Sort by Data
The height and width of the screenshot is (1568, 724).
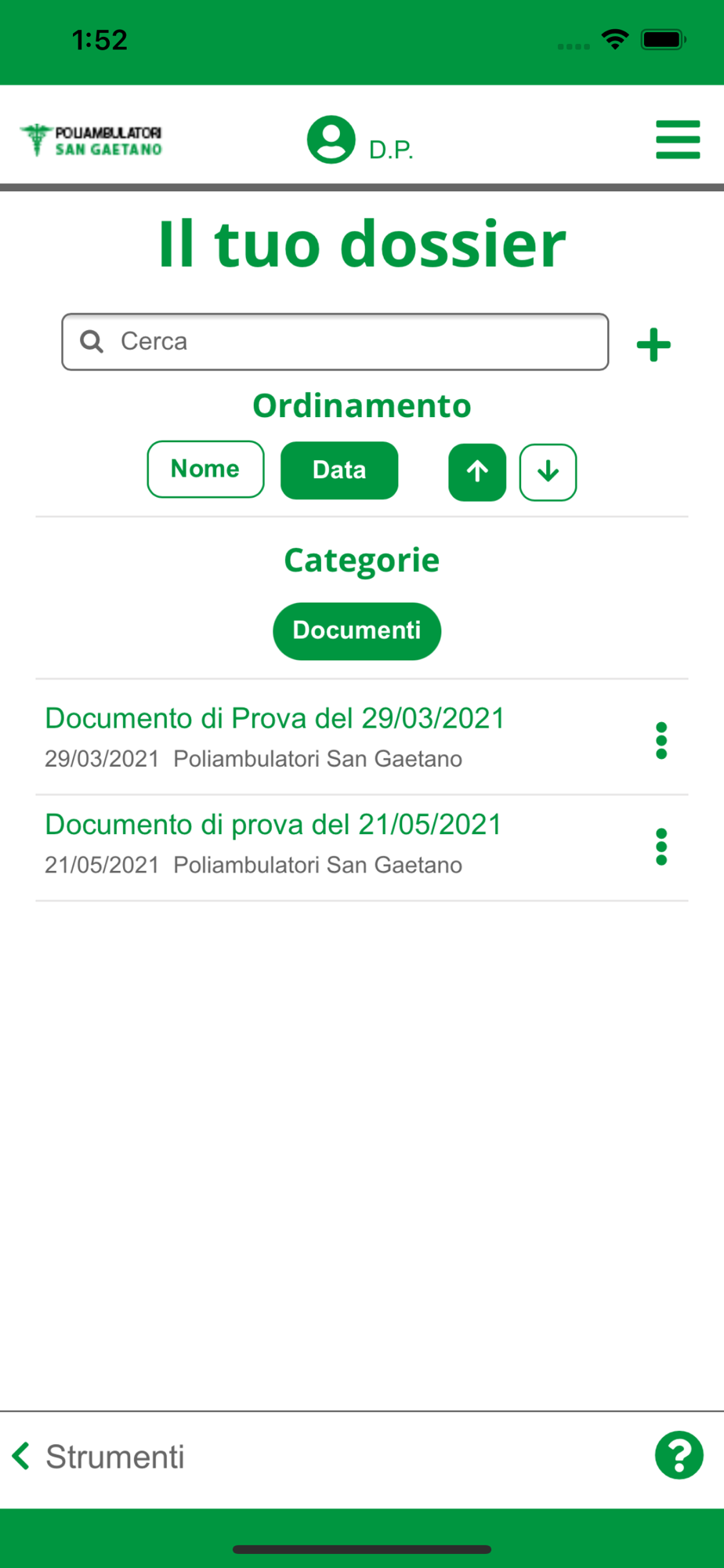coord(339,470)
